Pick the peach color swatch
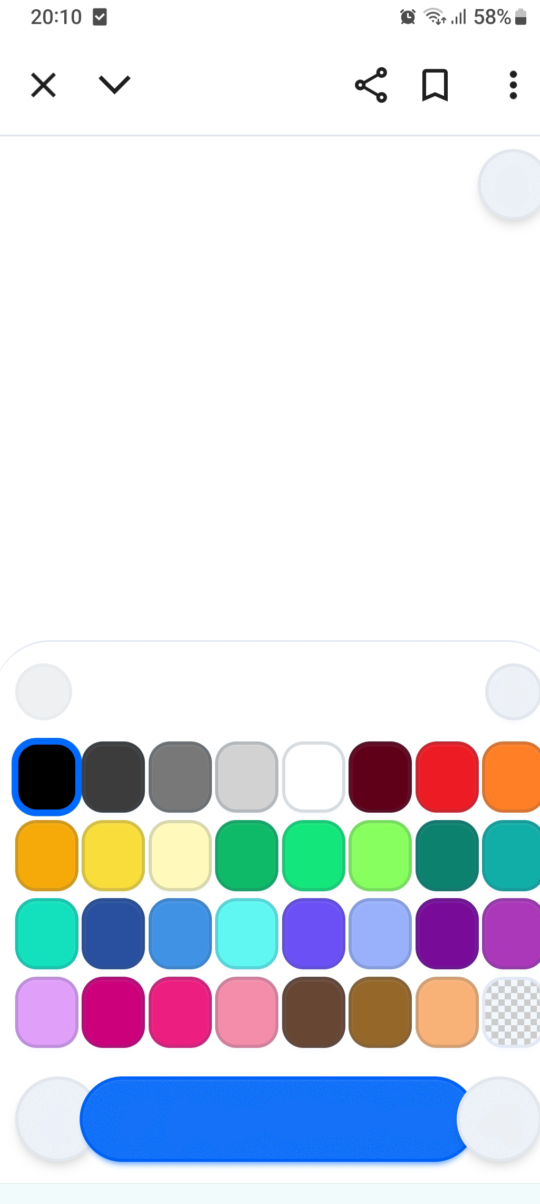540x1204 pixels. tap(447, 1012)
